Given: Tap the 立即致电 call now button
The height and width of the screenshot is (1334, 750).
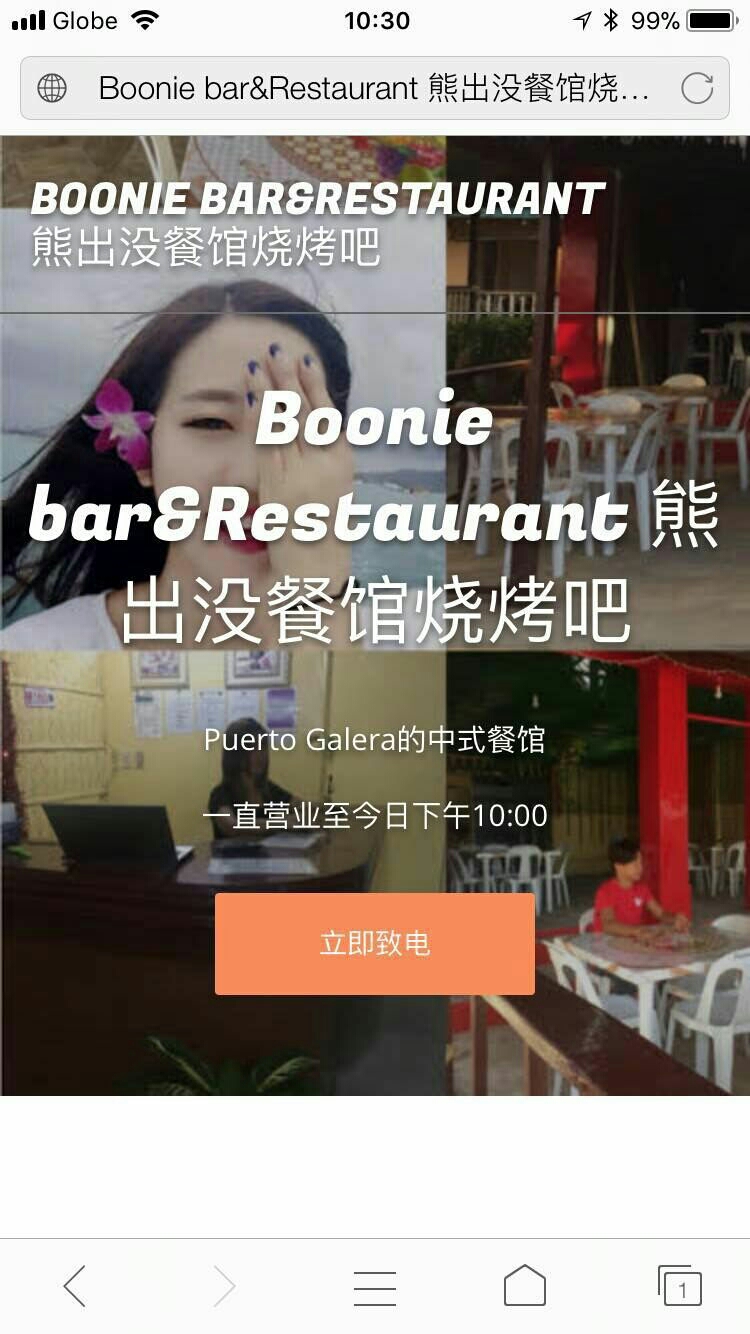Looking at the screenshot, I should pos(374,943).
